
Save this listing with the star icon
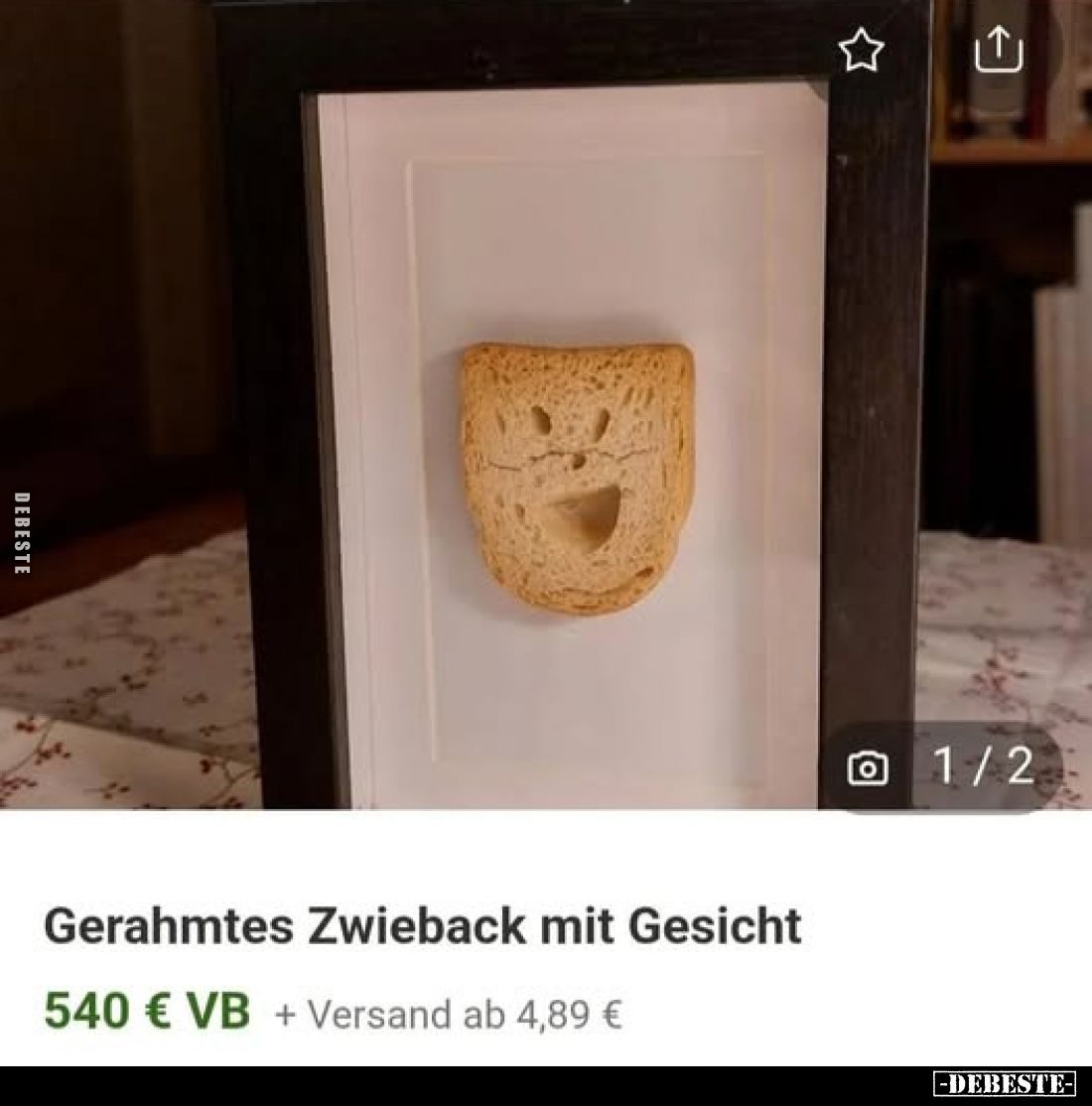[x=861, y=51]
